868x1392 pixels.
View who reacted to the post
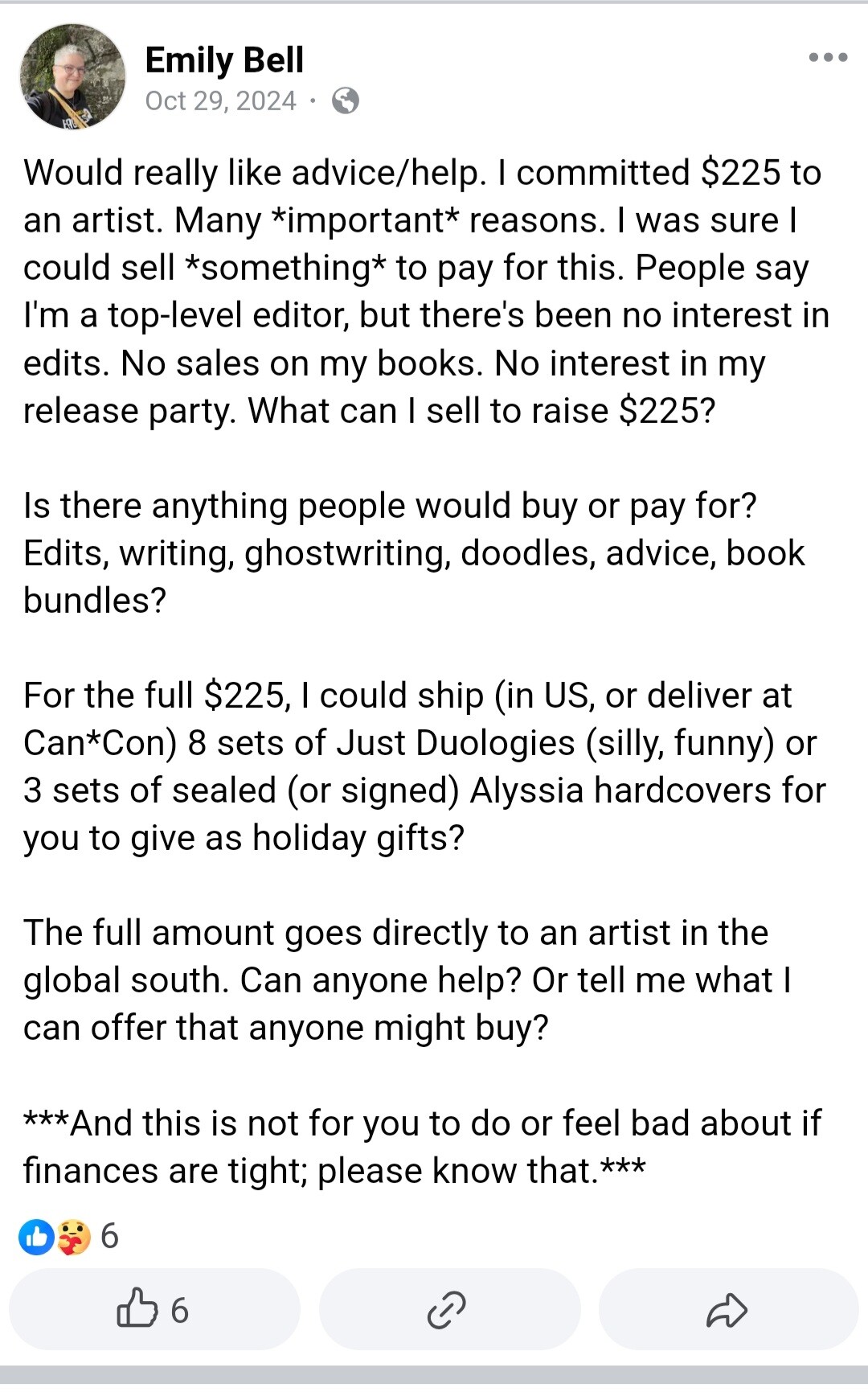coord(69,1236)
